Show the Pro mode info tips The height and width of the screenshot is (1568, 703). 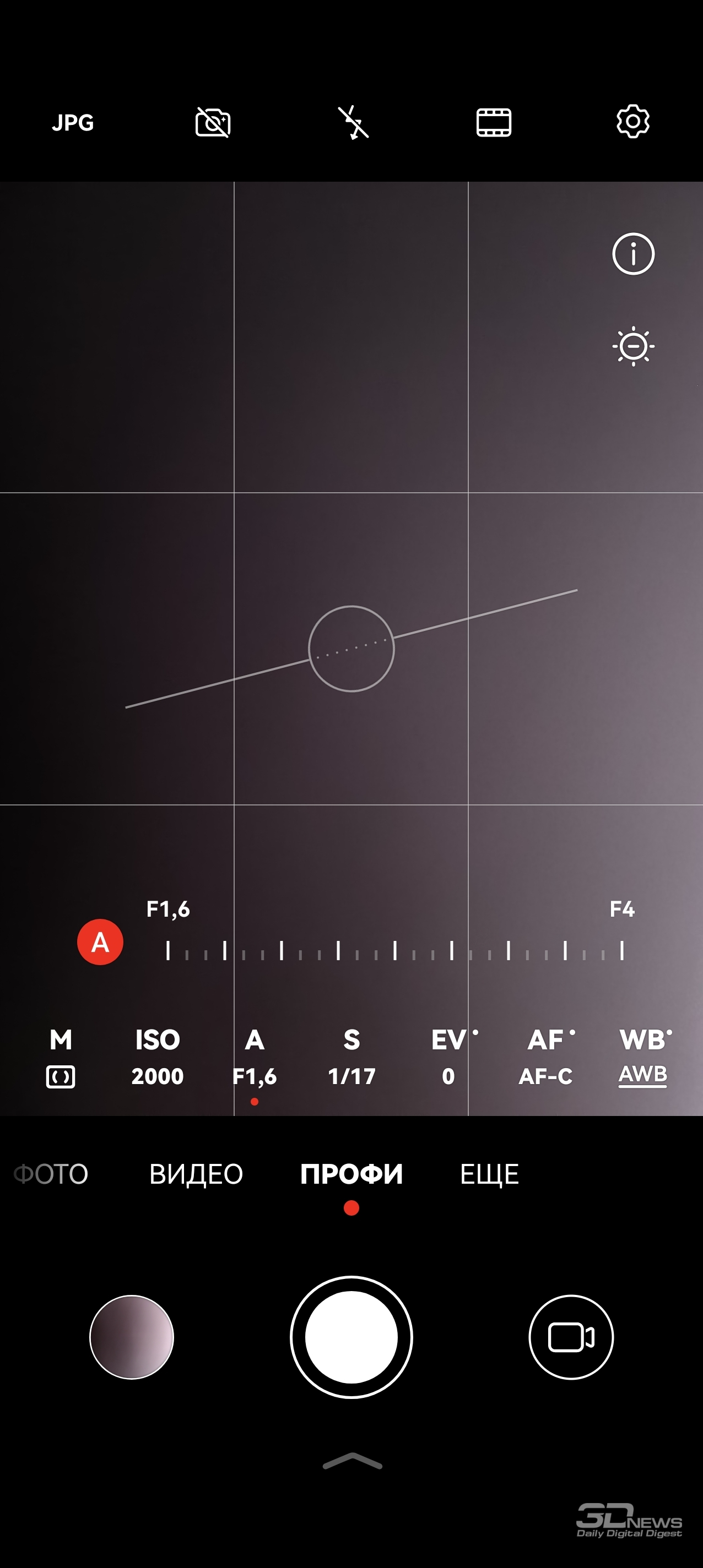coord(634,254)
